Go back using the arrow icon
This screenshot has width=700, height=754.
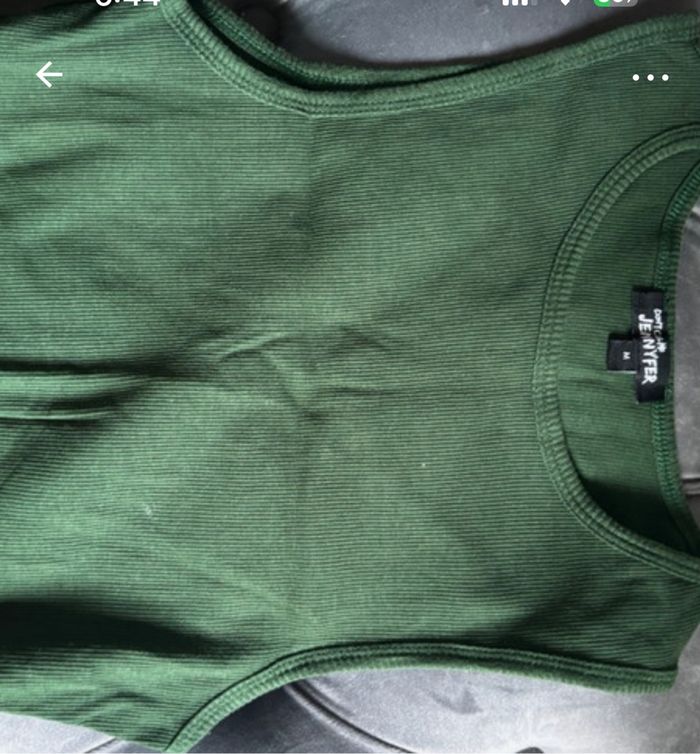click(x=49, y=75)
